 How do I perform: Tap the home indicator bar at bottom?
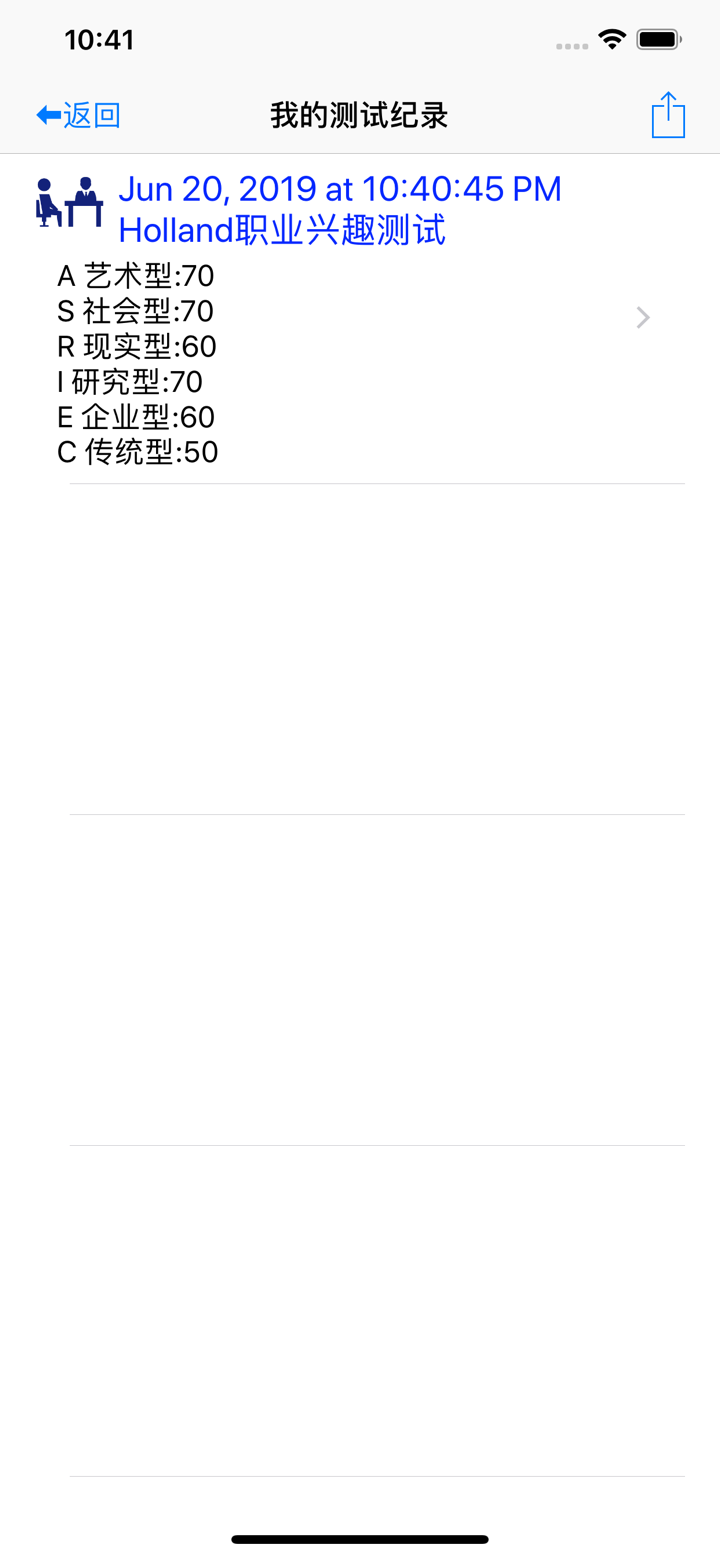(x=360, y=1540)
